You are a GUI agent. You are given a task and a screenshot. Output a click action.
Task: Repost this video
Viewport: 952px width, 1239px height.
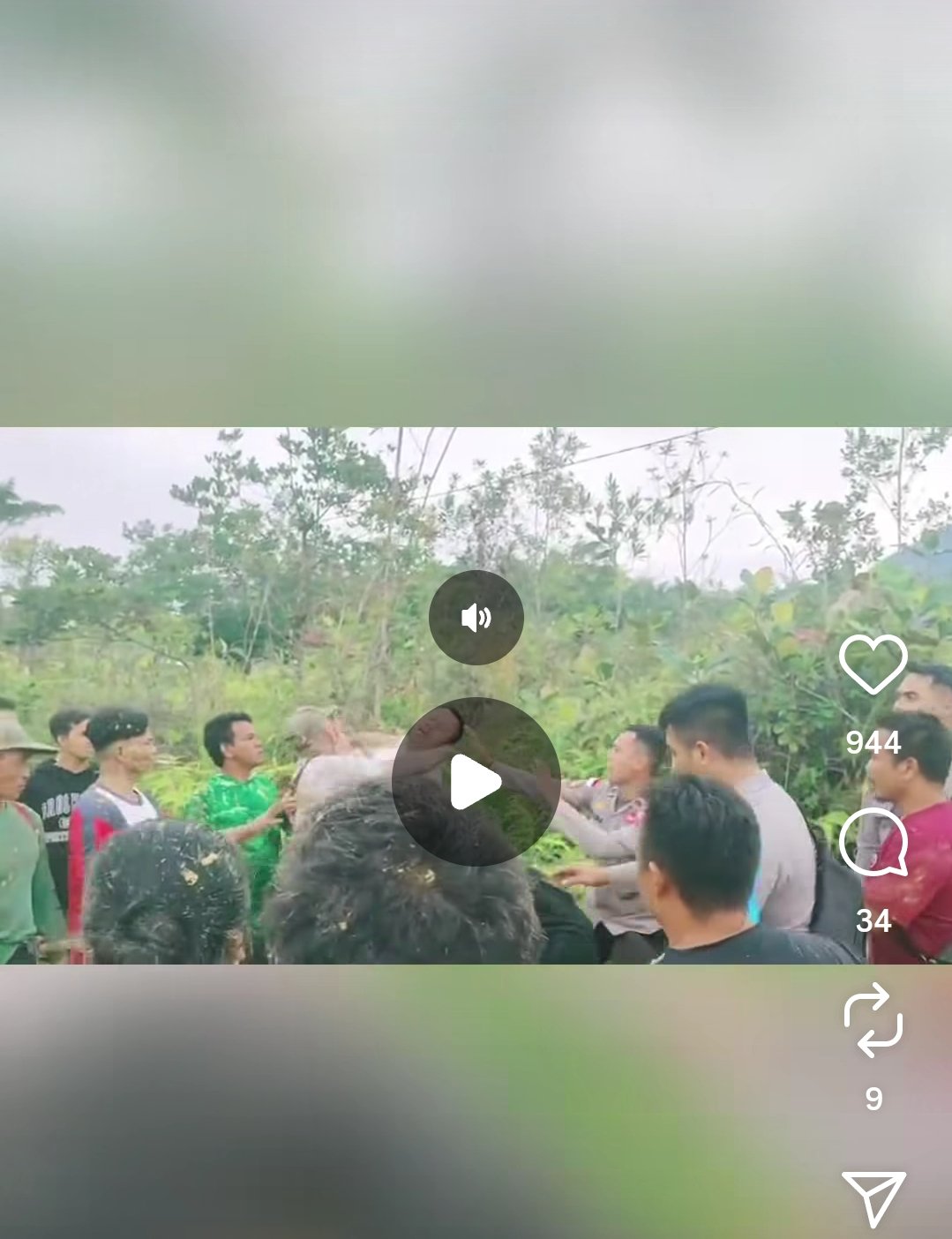click(x=873, y=1020)
